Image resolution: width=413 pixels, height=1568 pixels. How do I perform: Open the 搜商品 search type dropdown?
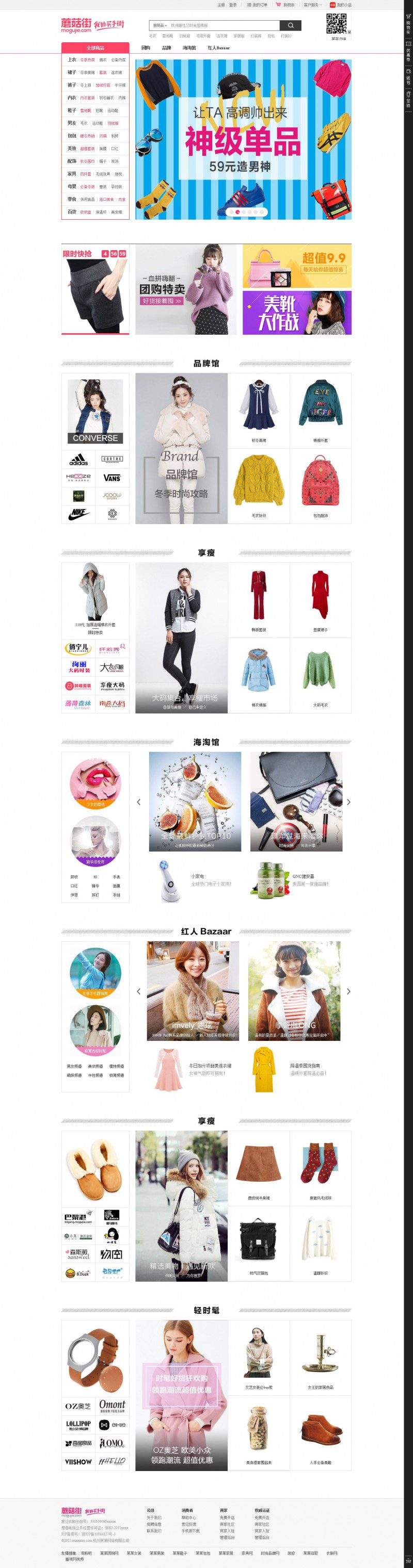tap(160, 26)
